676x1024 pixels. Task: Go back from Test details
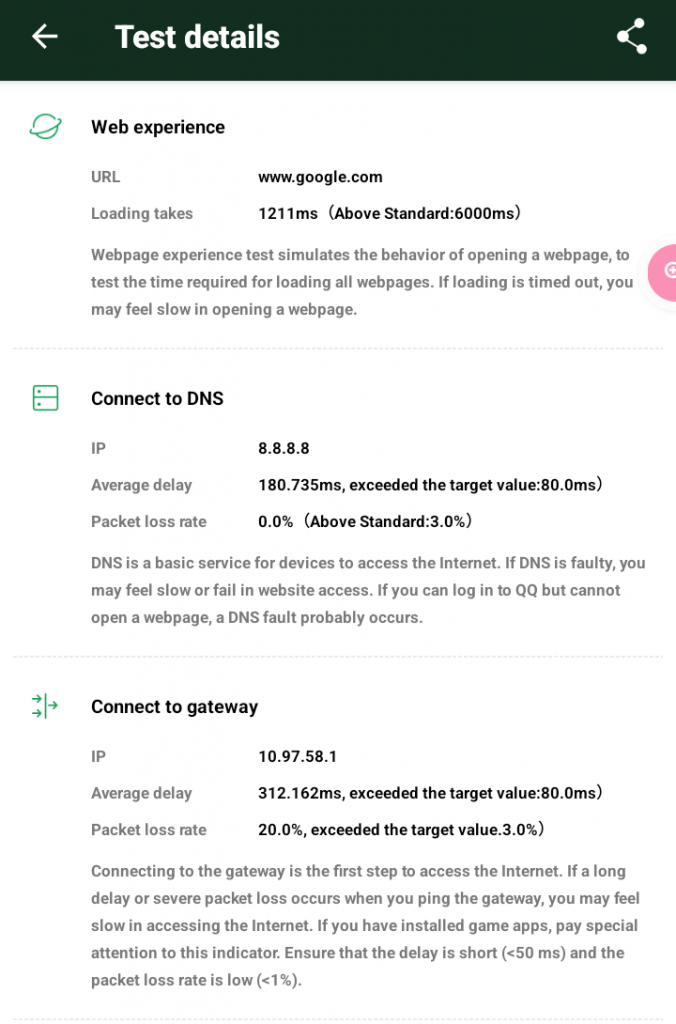[45, 37]
